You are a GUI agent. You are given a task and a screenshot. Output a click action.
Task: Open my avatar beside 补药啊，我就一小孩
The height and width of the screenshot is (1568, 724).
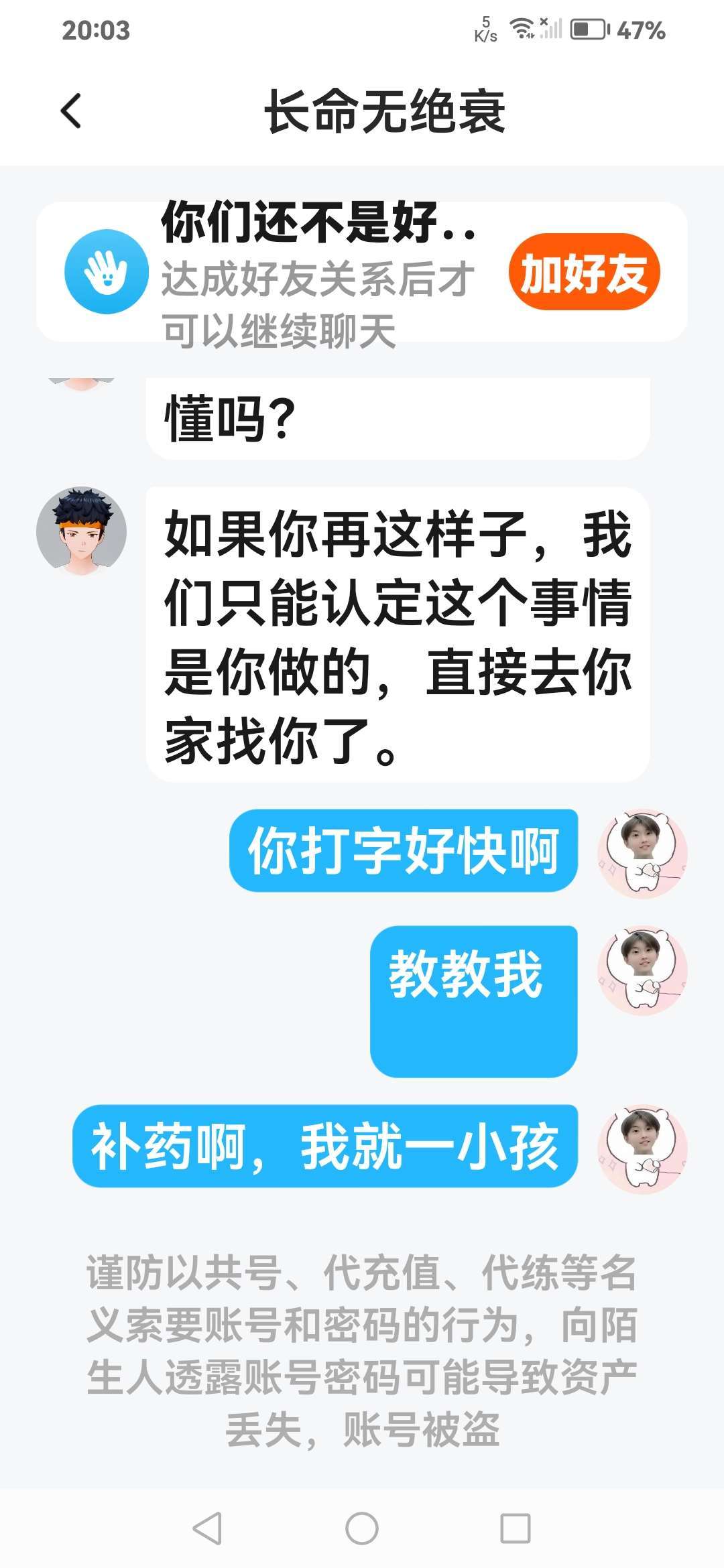click(642, 1149)
